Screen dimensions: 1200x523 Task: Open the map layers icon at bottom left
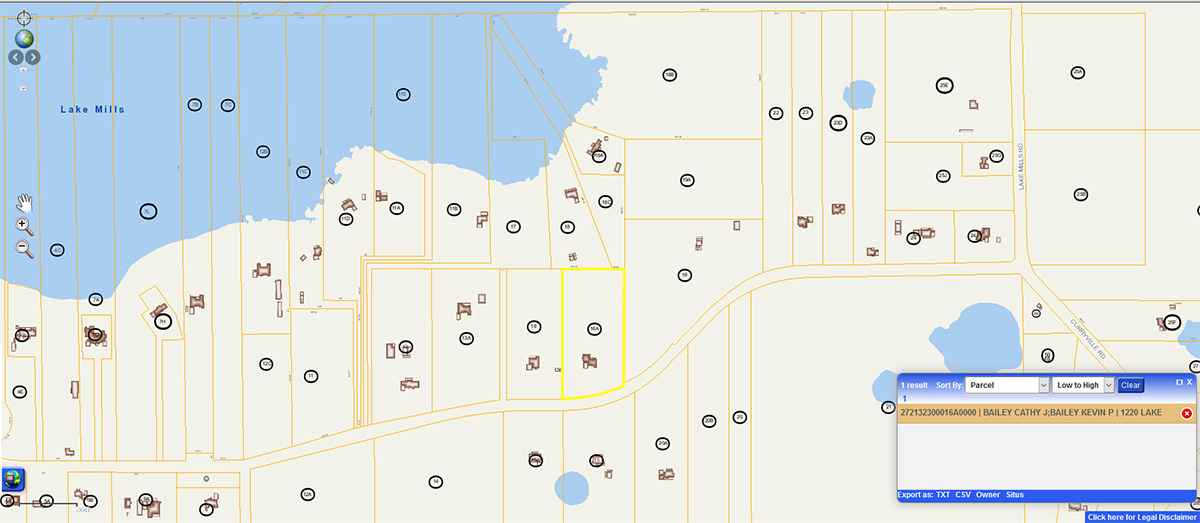(x=13, y=478)
